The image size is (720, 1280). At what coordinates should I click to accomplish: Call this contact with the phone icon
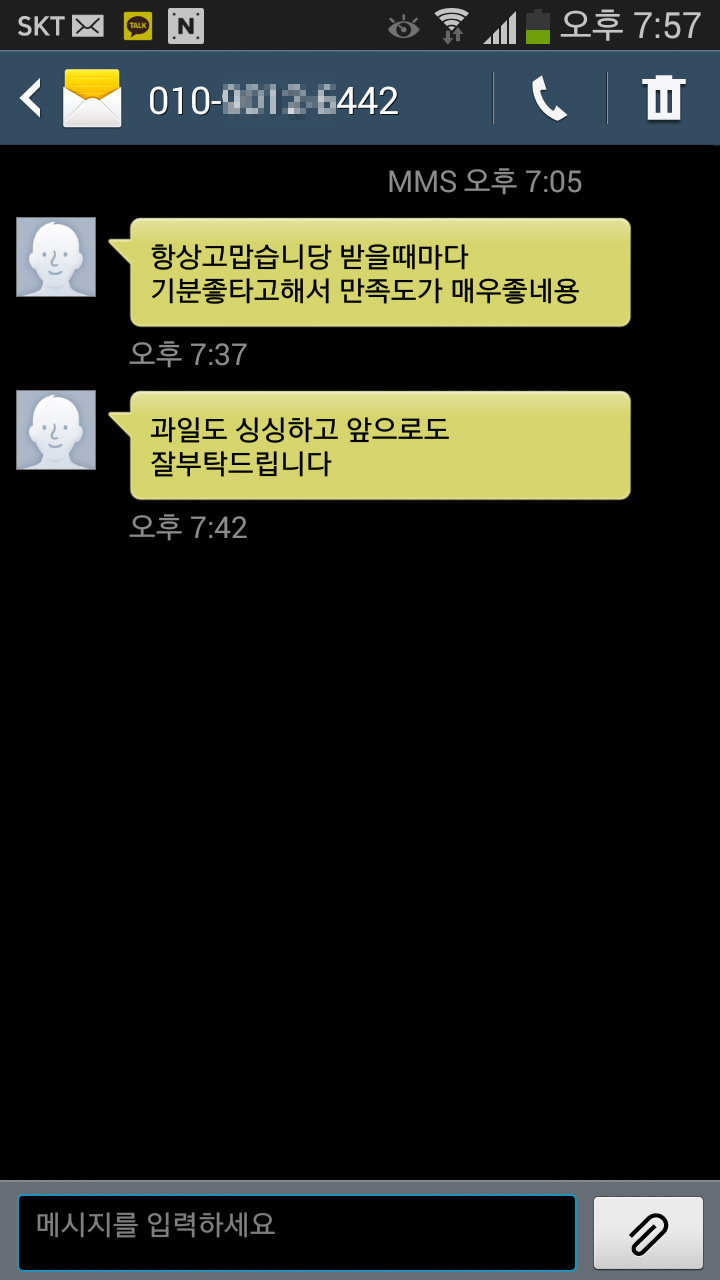pos(549,99)
